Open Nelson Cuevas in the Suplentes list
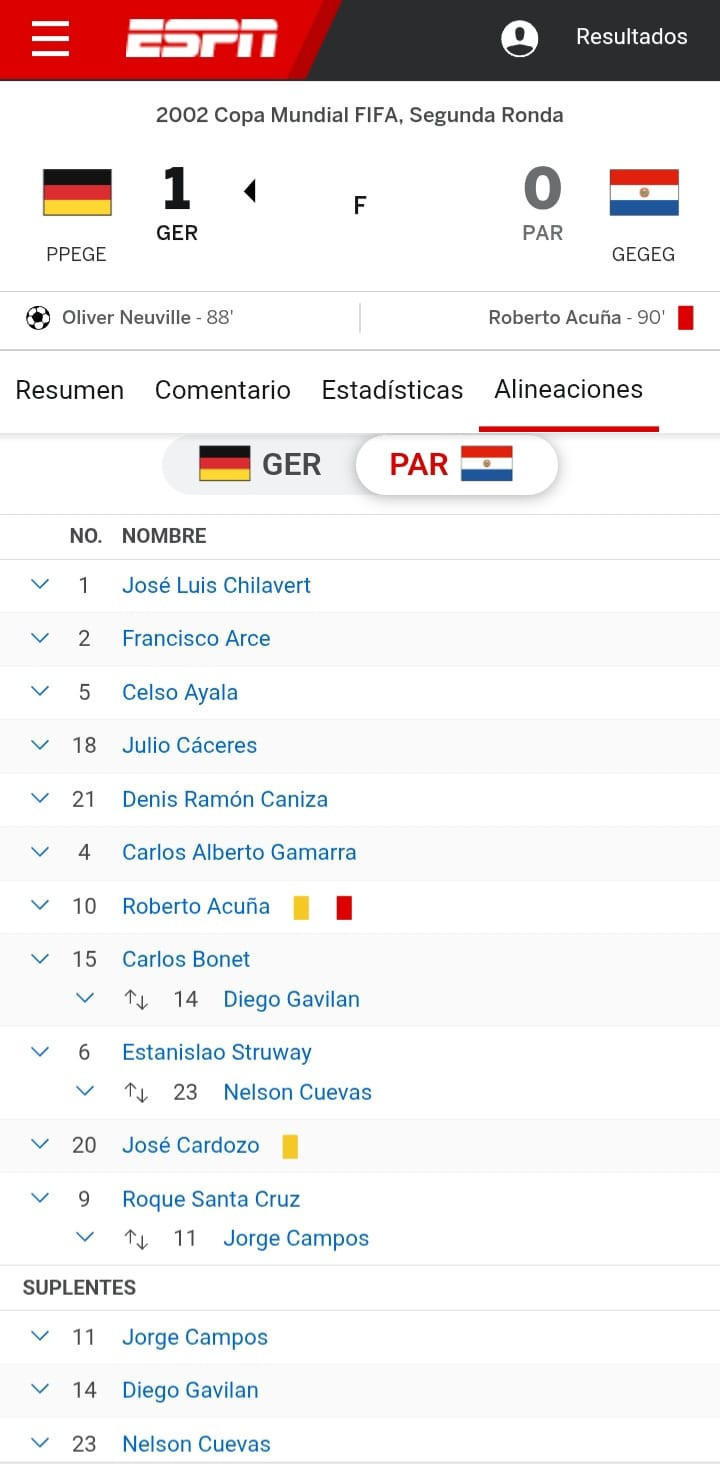 [x=196, y=1444]
